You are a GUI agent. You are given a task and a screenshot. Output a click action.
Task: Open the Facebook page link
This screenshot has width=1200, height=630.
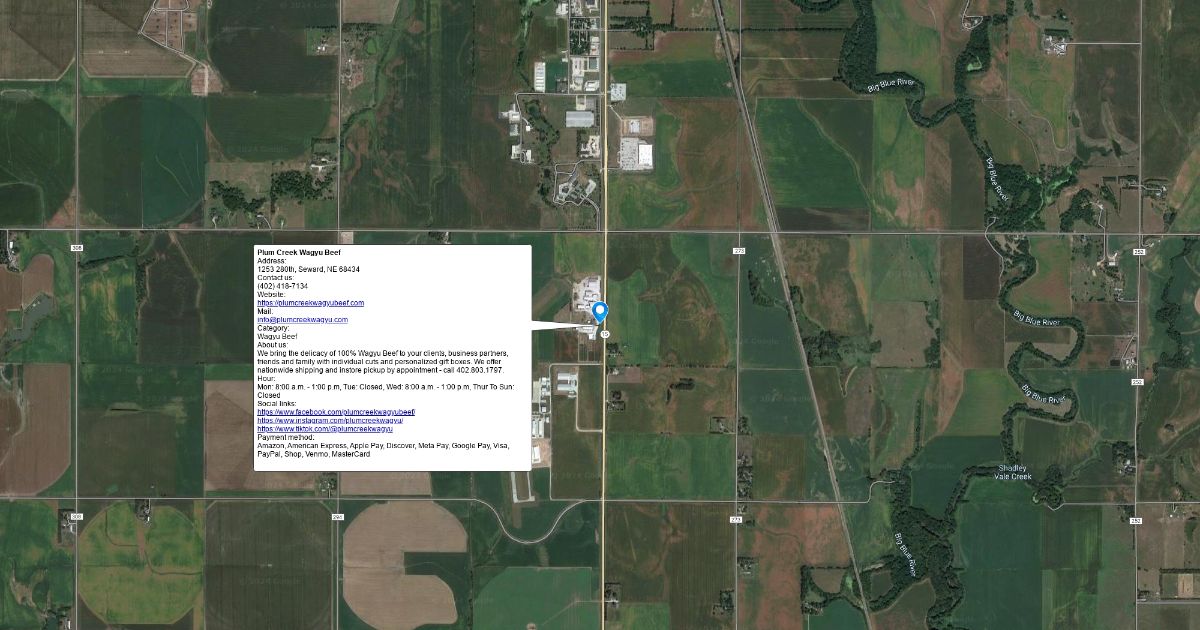[336, 412]
